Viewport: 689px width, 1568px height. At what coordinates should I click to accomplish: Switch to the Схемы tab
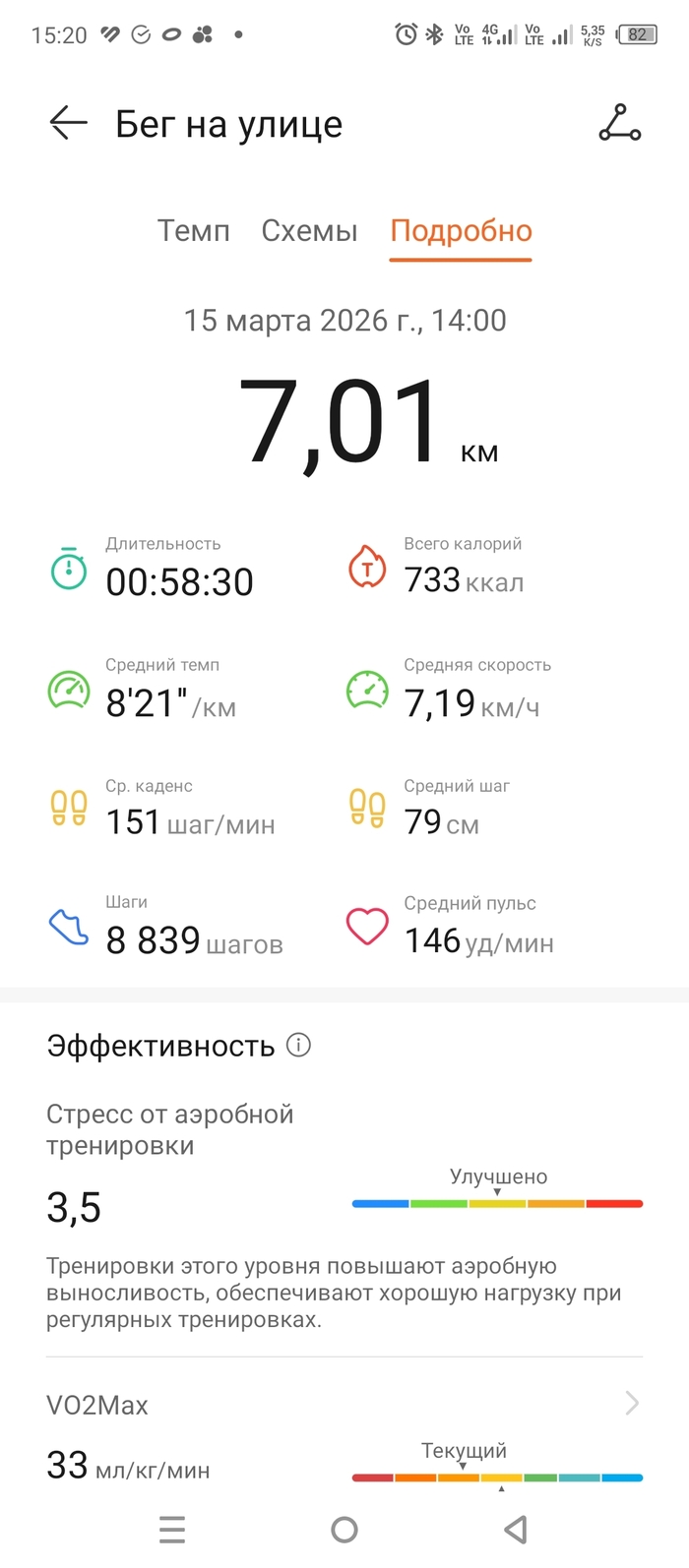click(x=309, y=231)
